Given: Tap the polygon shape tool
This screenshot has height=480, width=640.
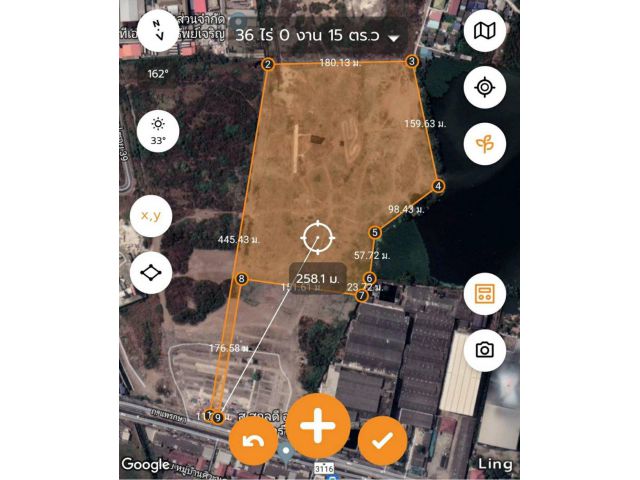Looking at the screenshot, I should pyautogui.click(x=152, y=272).
